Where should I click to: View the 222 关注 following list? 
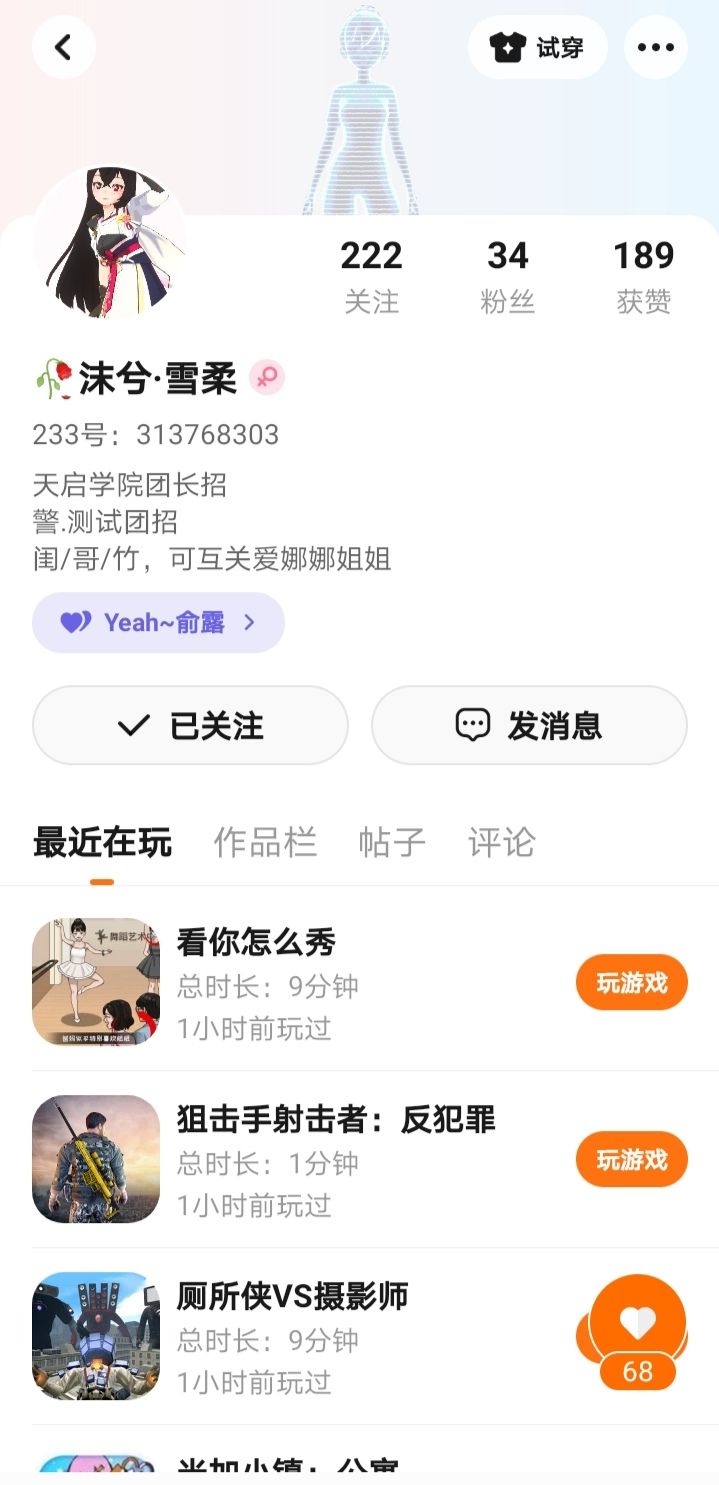tap(371, 276)
